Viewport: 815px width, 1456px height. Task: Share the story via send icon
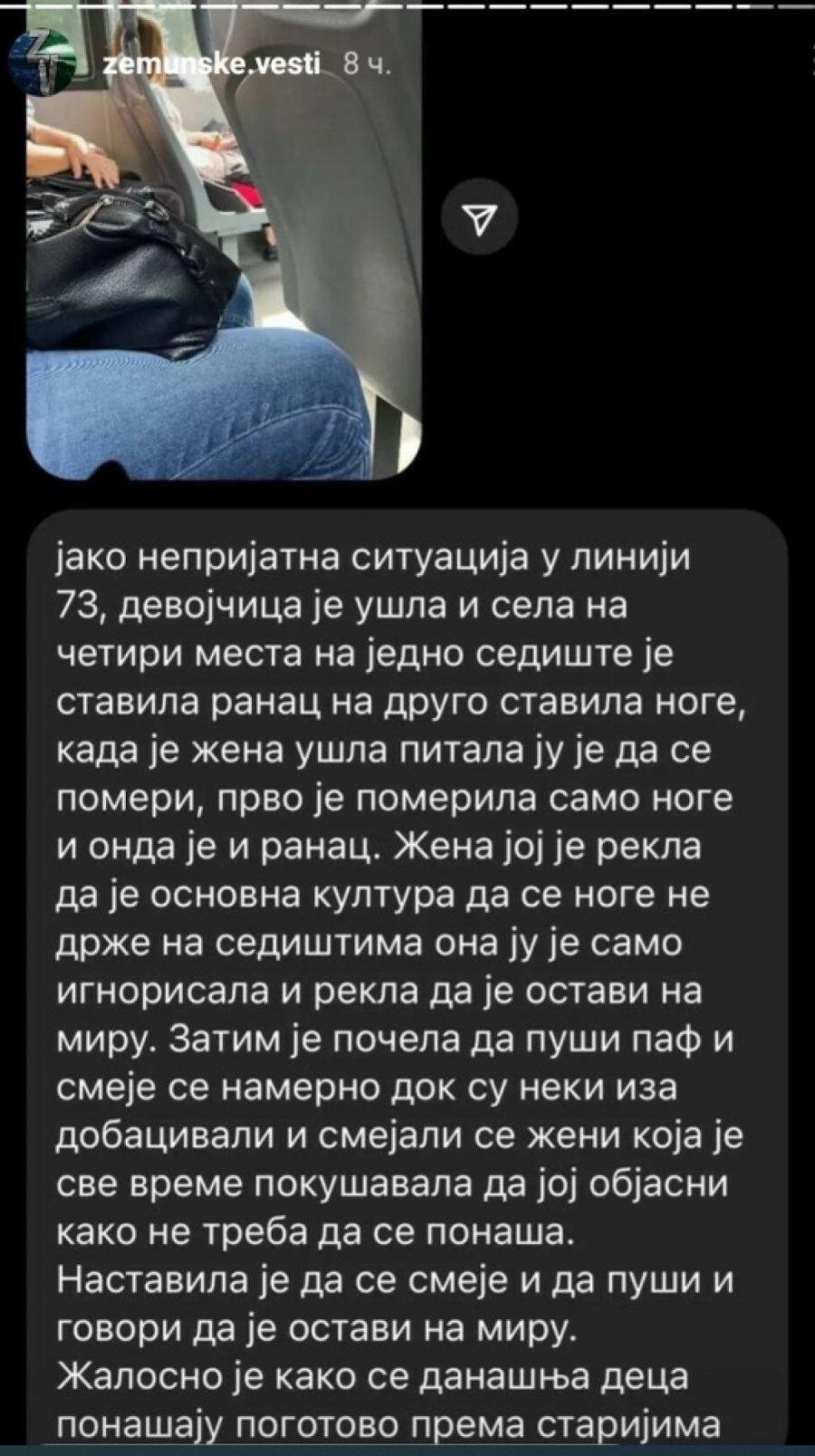(x=479, y=217)
